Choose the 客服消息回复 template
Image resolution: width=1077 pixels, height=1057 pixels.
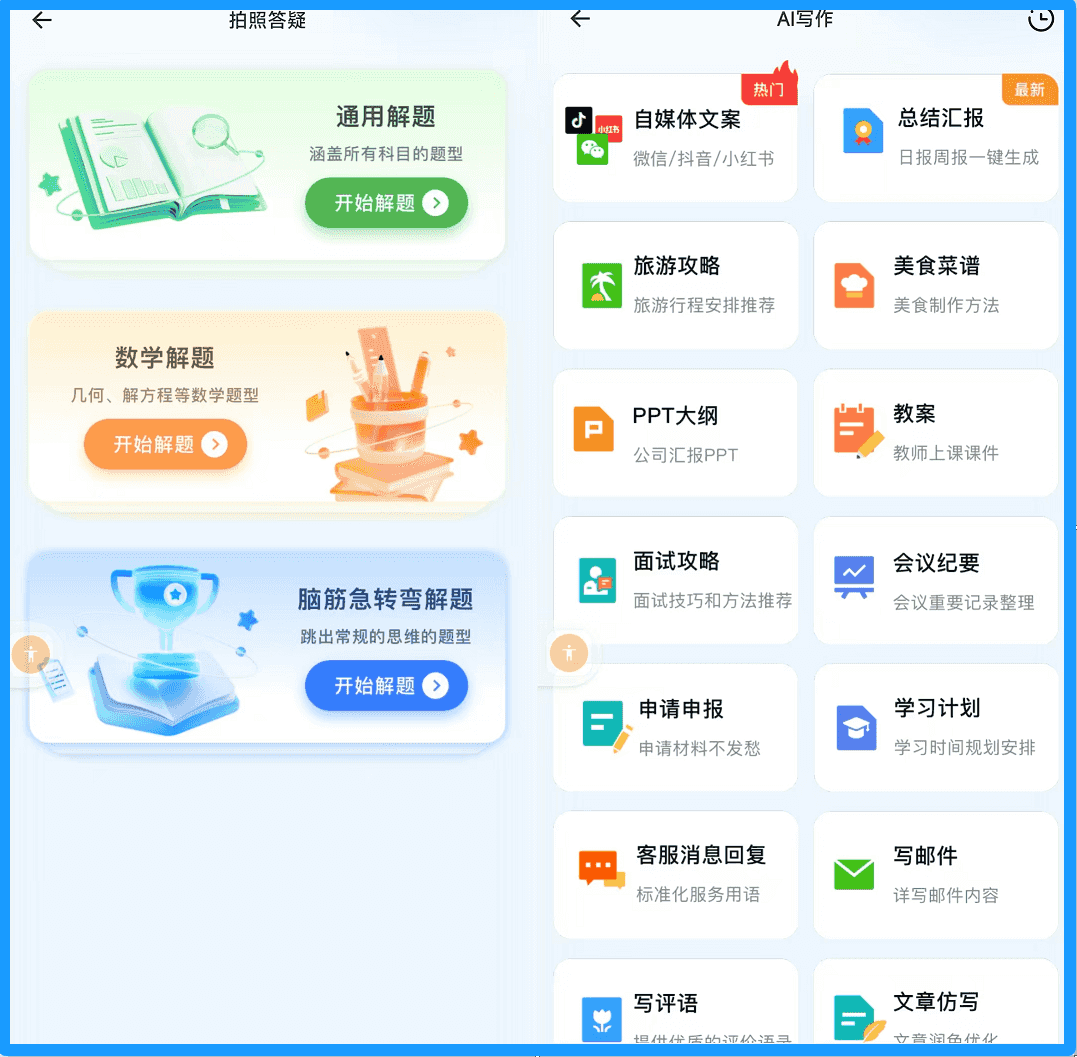[x=675, y=874]
